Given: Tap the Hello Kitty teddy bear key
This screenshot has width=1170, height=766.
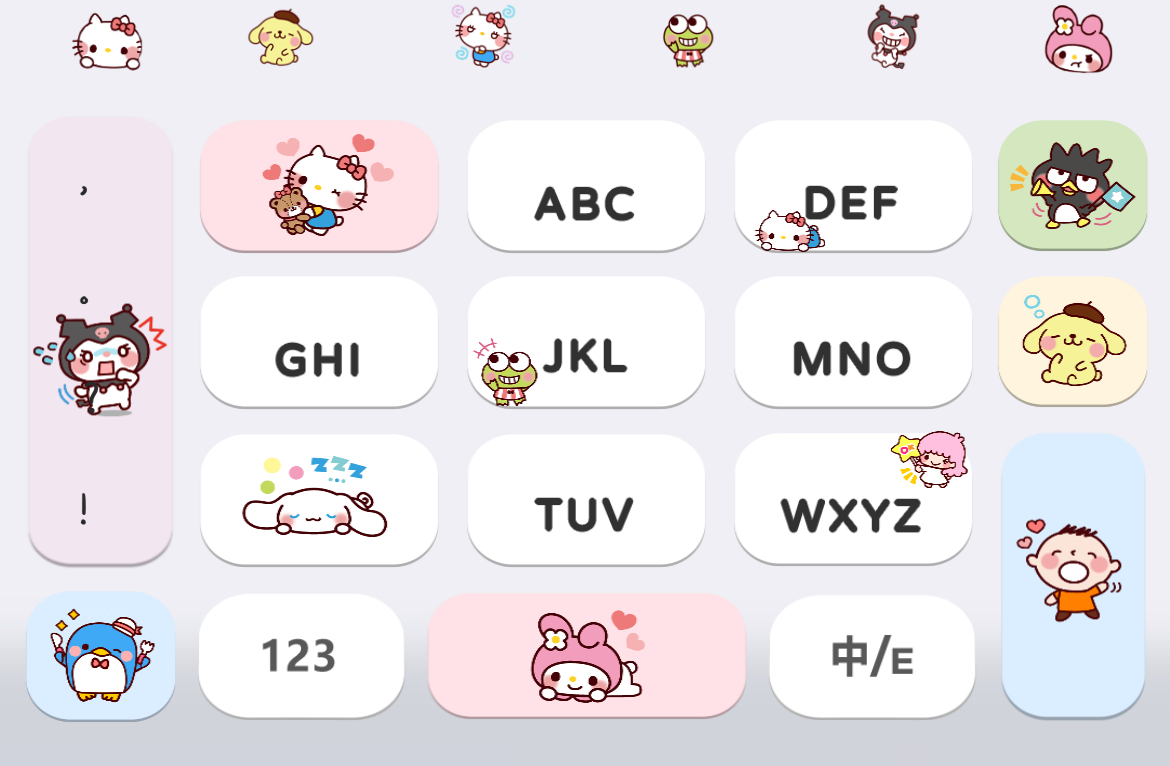Looking at the screenshot, I should point(318,187).
